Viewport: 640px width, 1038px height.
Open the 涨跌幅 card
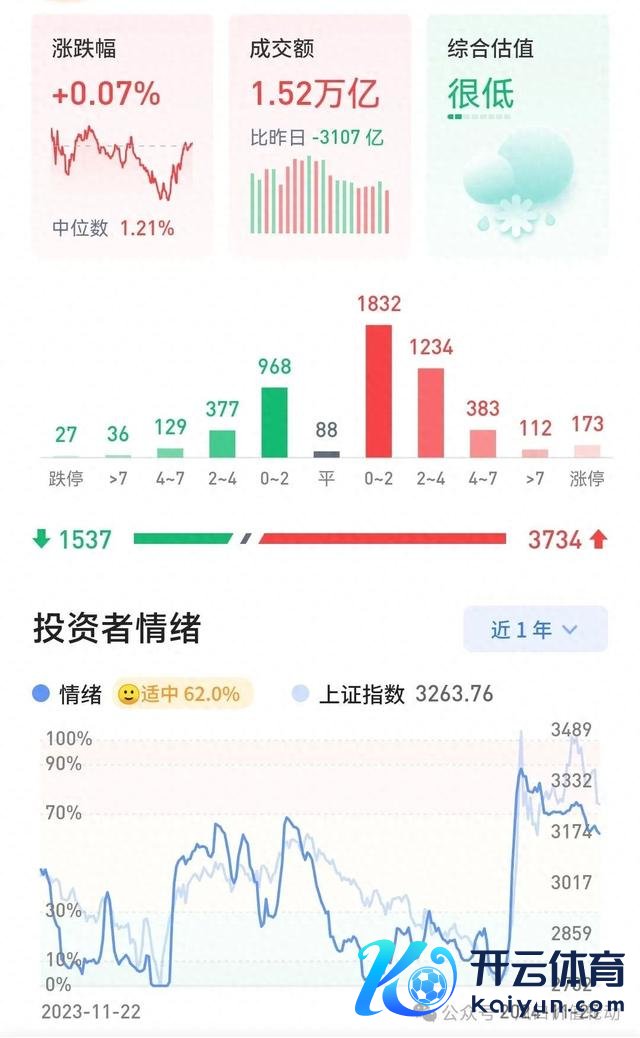point(122,137)
